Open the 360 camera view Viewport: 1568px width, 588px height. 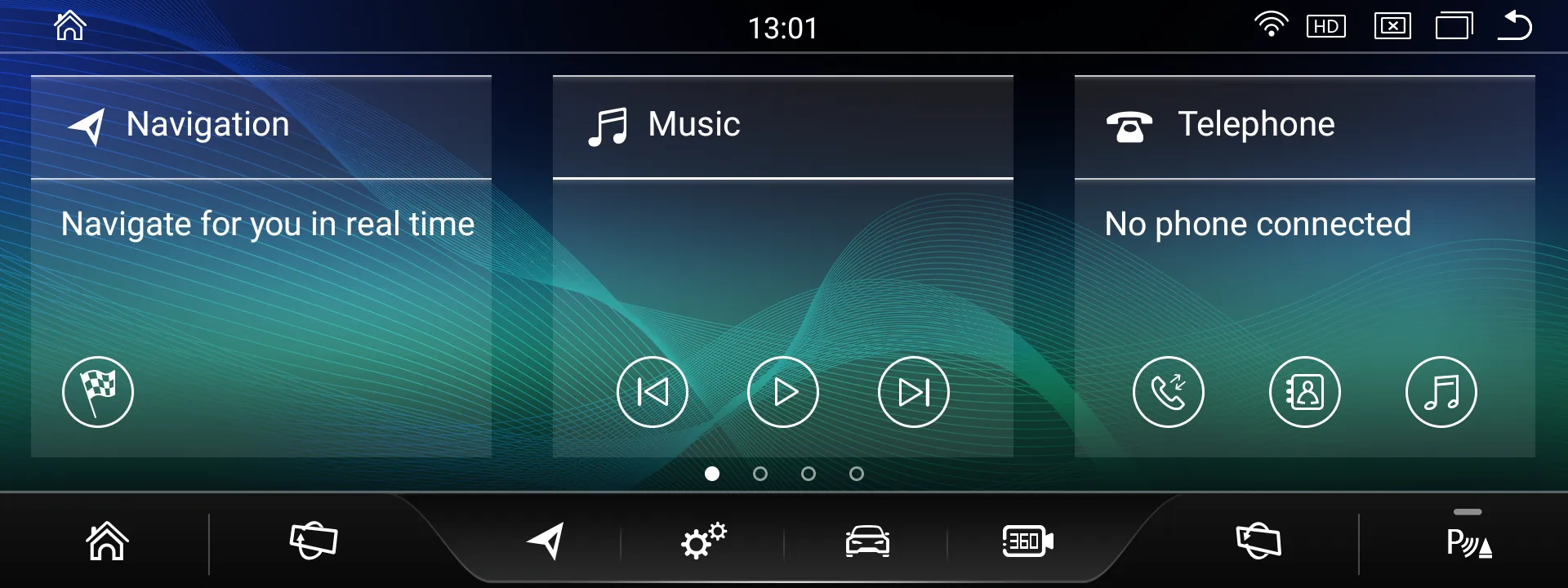tap(1027, 541)
